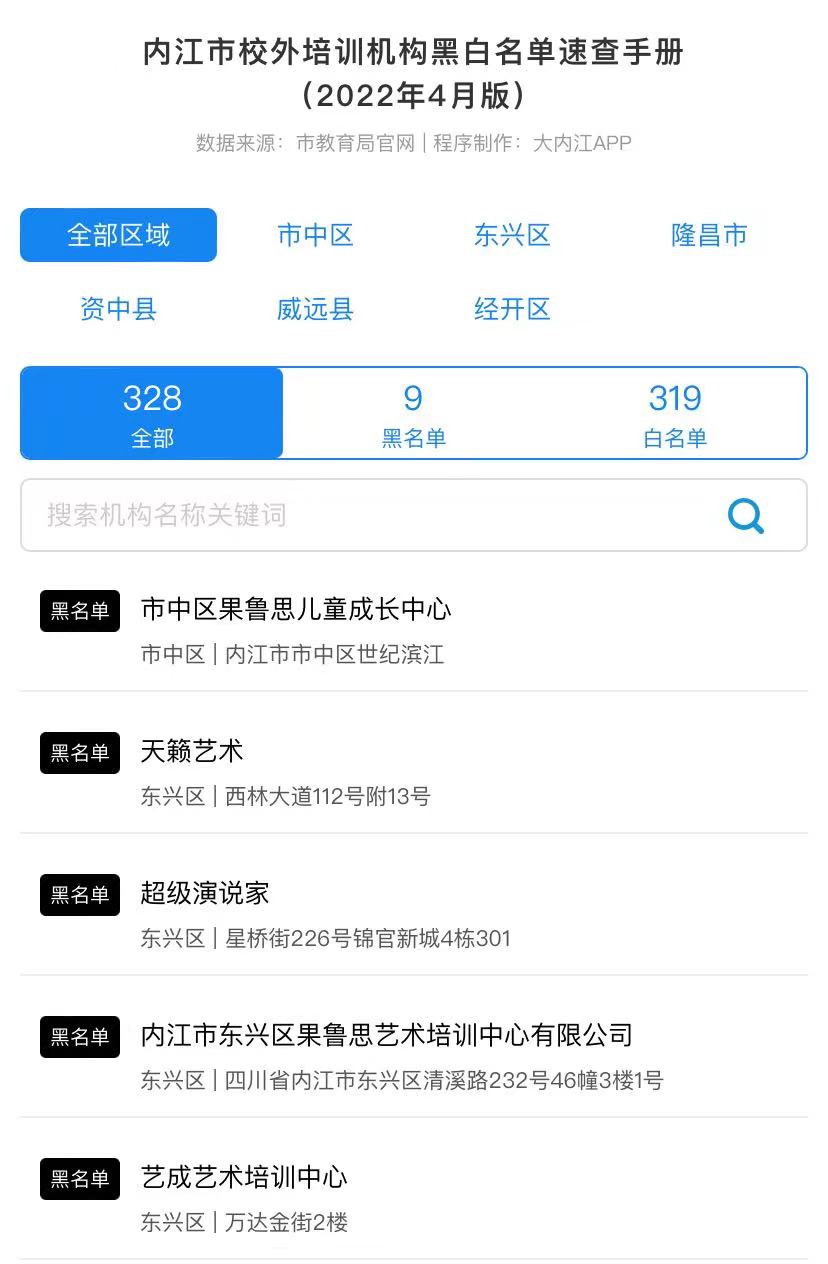Switch to the 东兴区 region
The image size is (828, 1264).
512,235
